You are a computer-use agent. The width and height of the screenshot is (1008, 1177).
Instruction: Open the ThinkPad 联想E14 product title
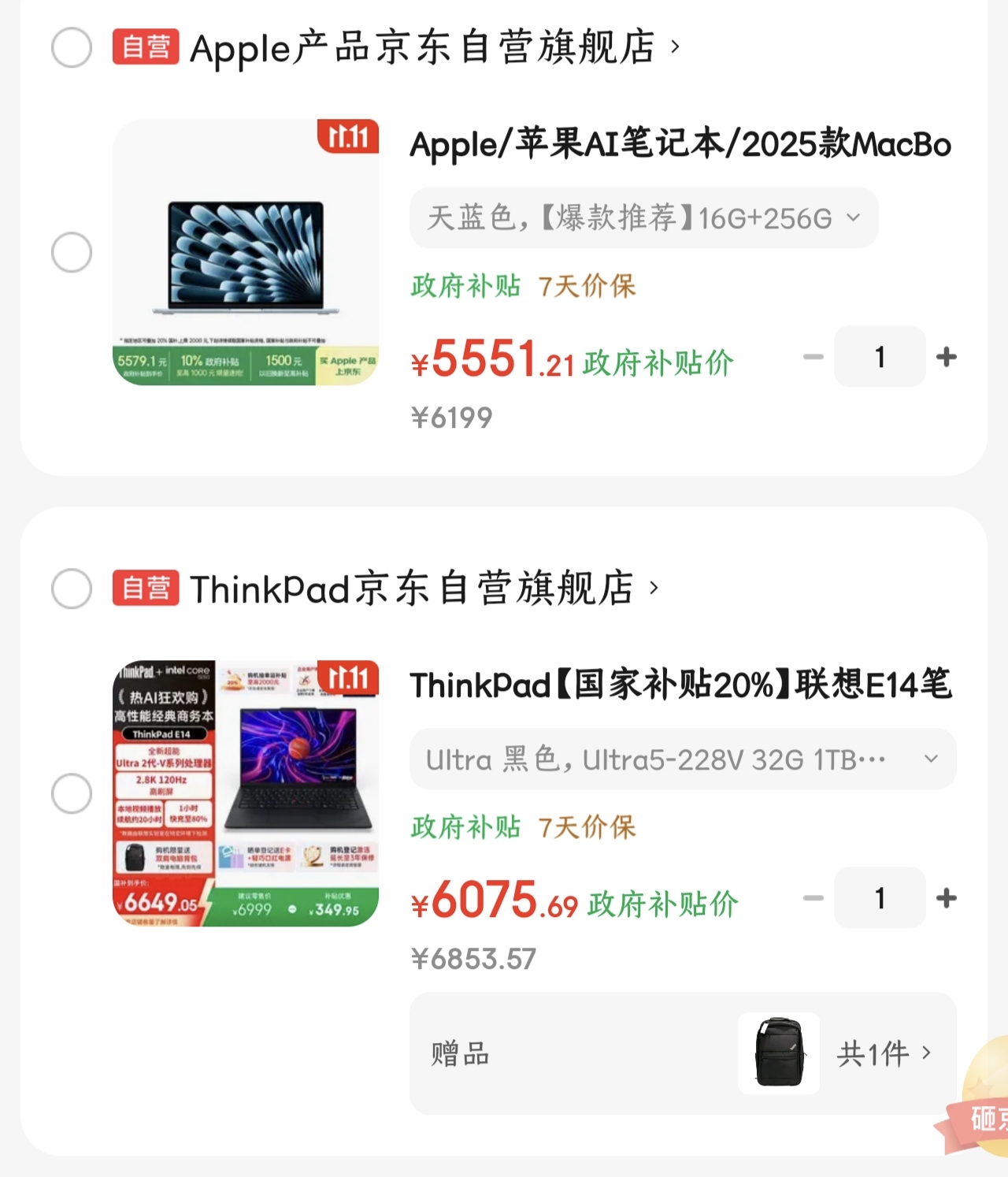pyautogui.click(x=680, y=685)
